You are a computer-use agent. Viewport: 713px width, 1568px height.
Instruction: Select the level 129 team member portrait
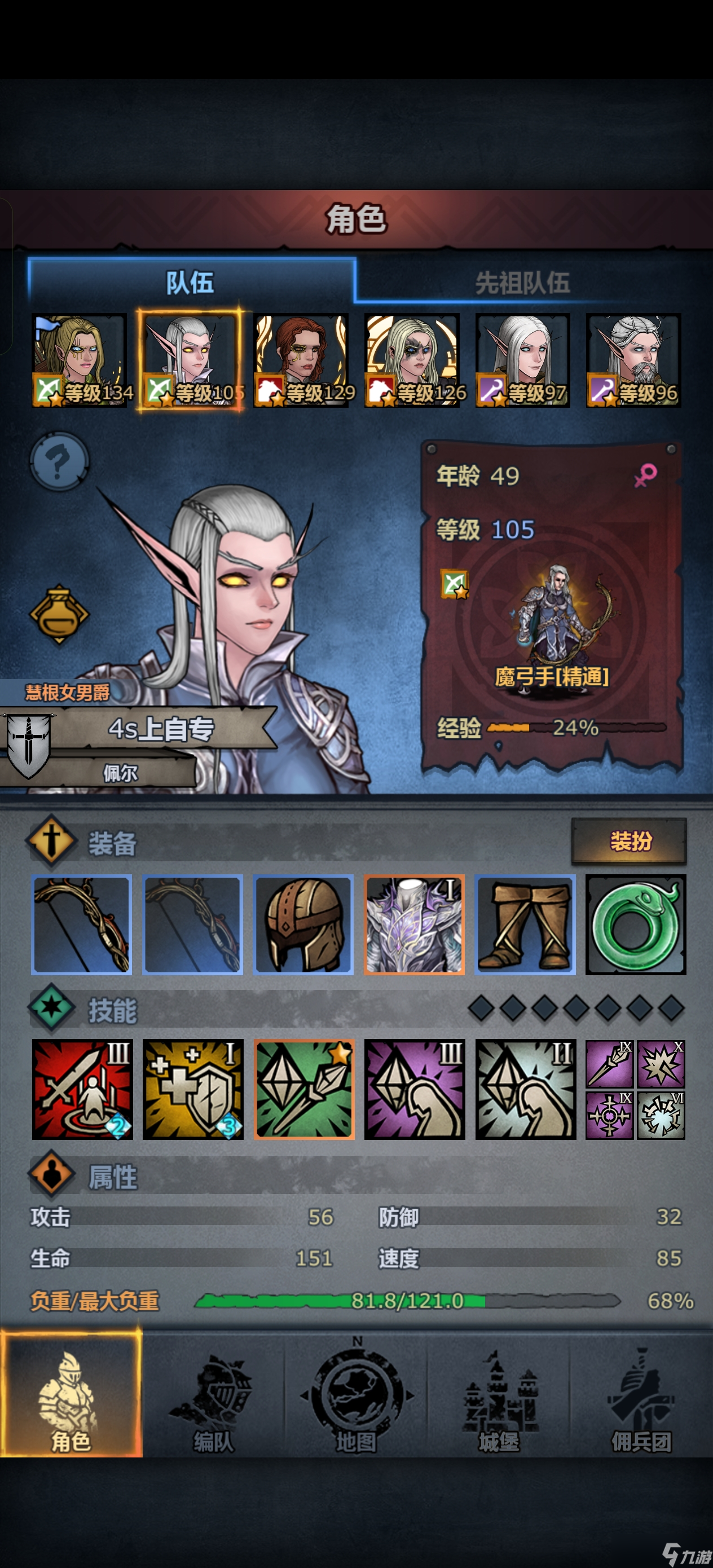[301, 360]
